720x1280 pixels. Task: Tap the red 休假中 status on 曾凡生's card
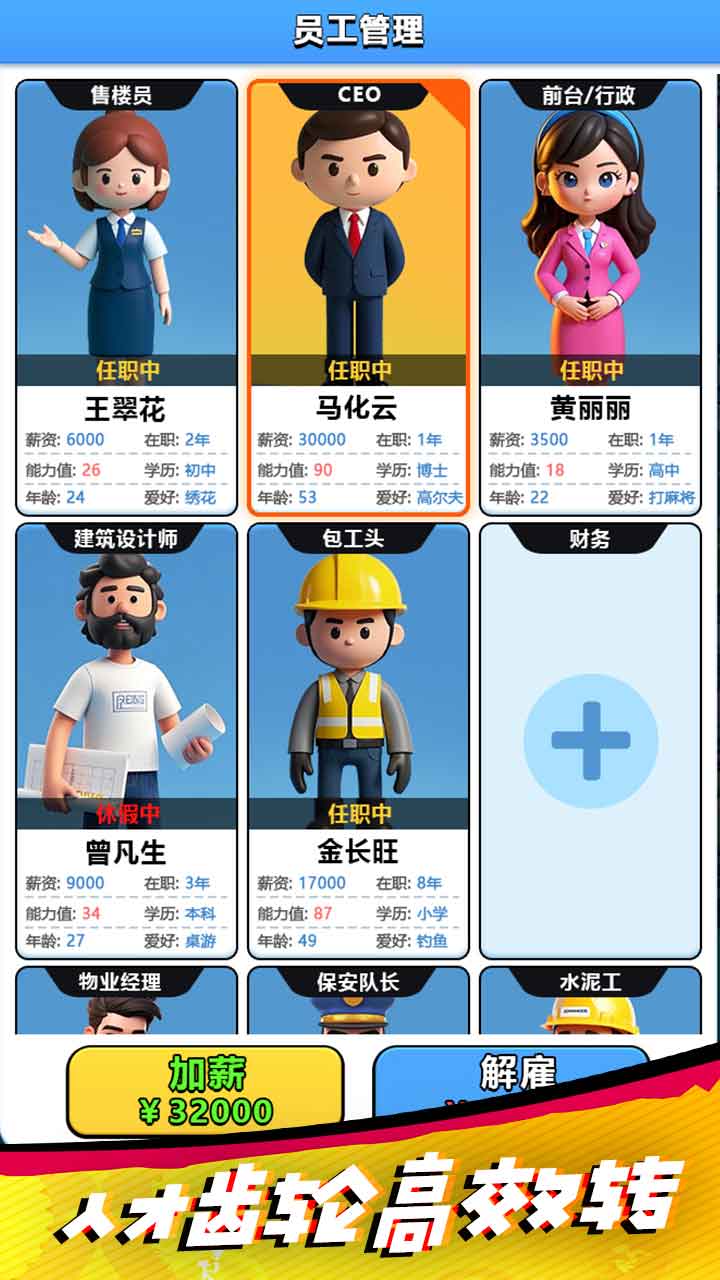point(126,812)
